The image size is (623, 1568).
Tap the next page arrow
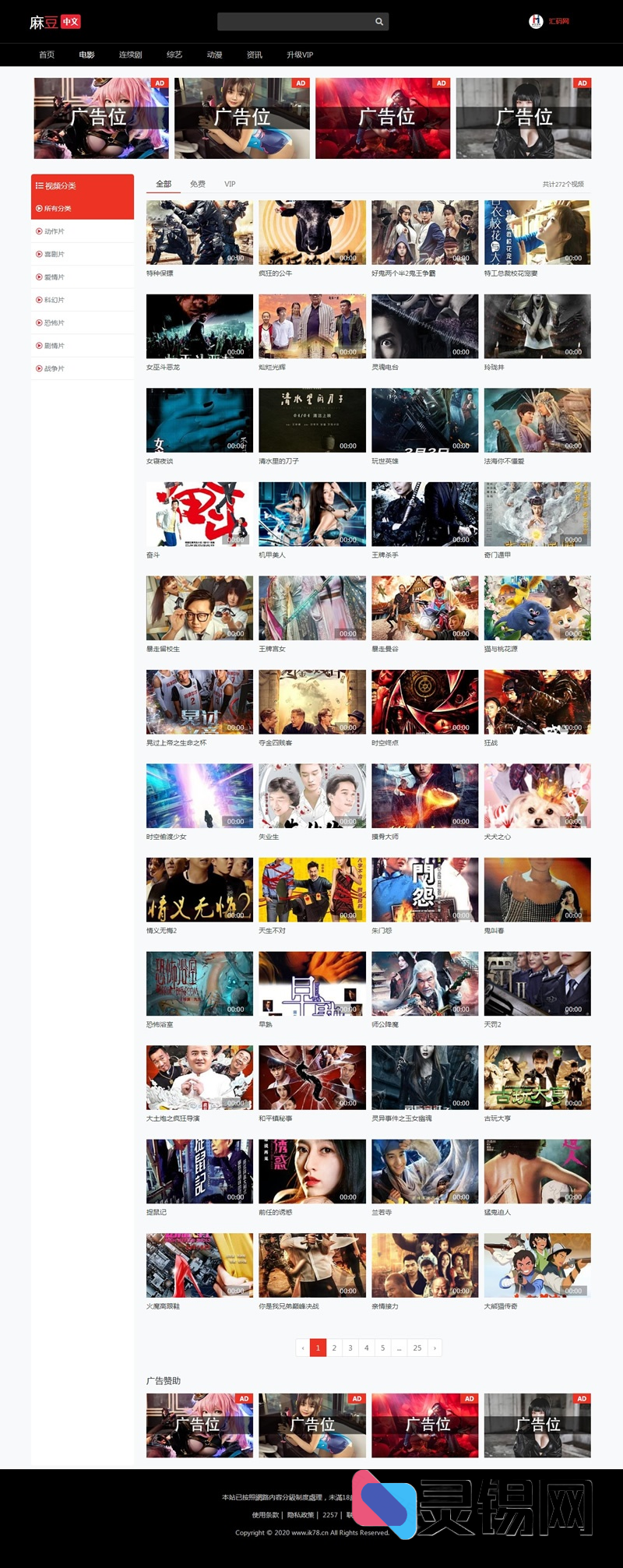pos(435,1348)
